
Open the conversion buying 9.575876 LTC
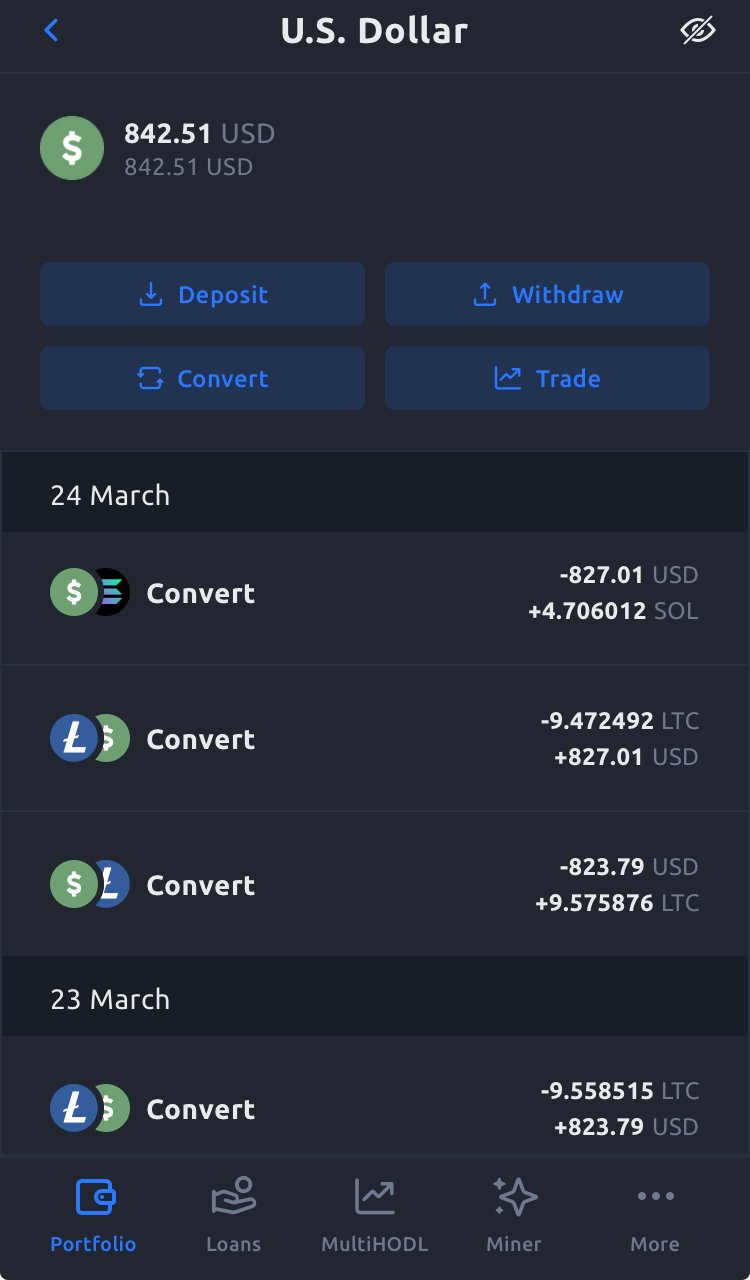coord(375,885)
